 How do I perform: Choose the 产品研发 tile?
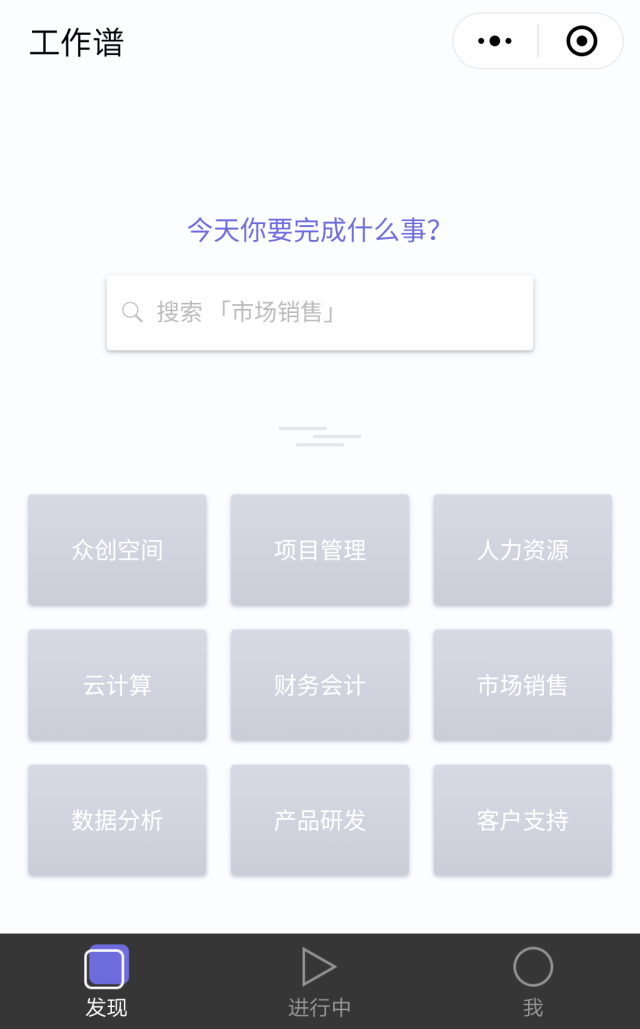point(320,820)
